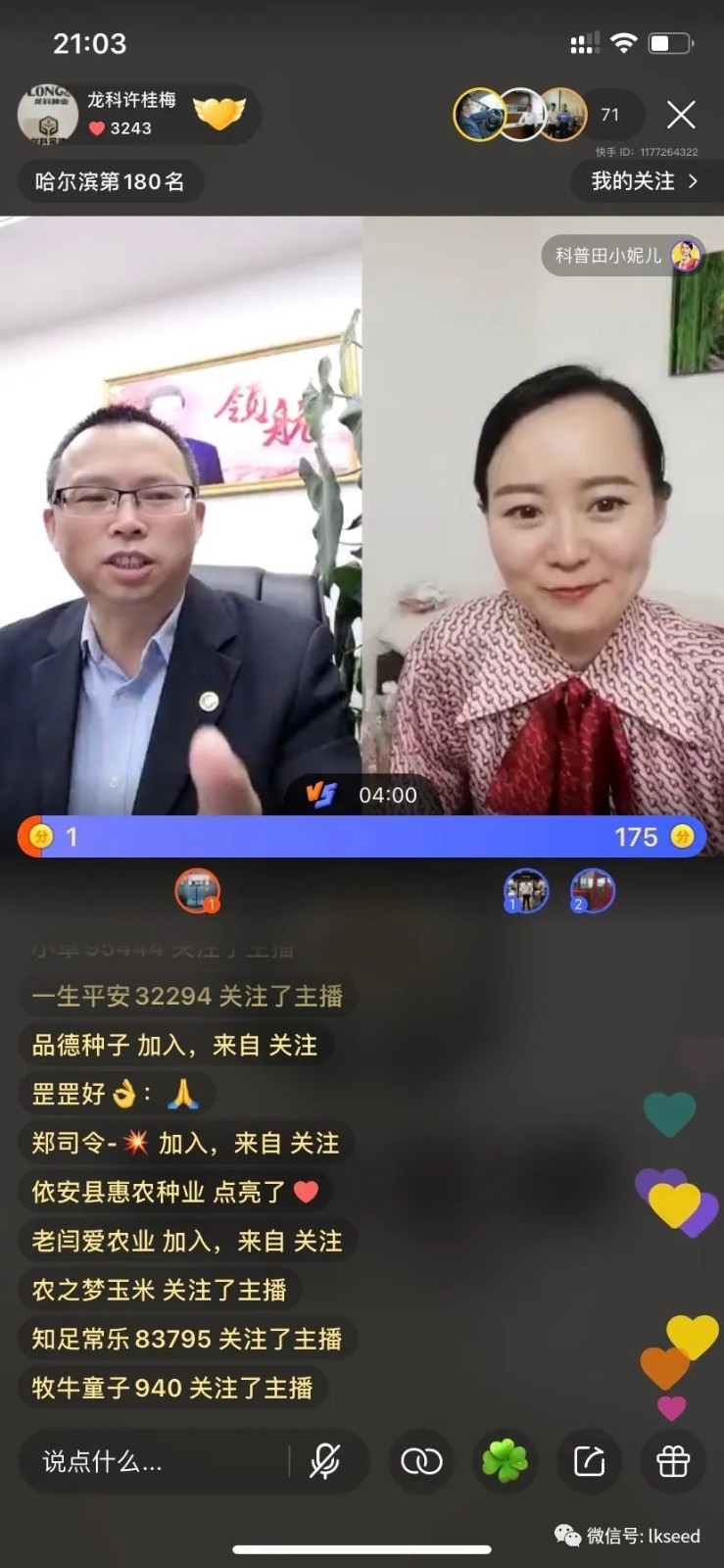View the 哈尔滨第180名 ranking

pyautogui.click(x=110, y=181)
